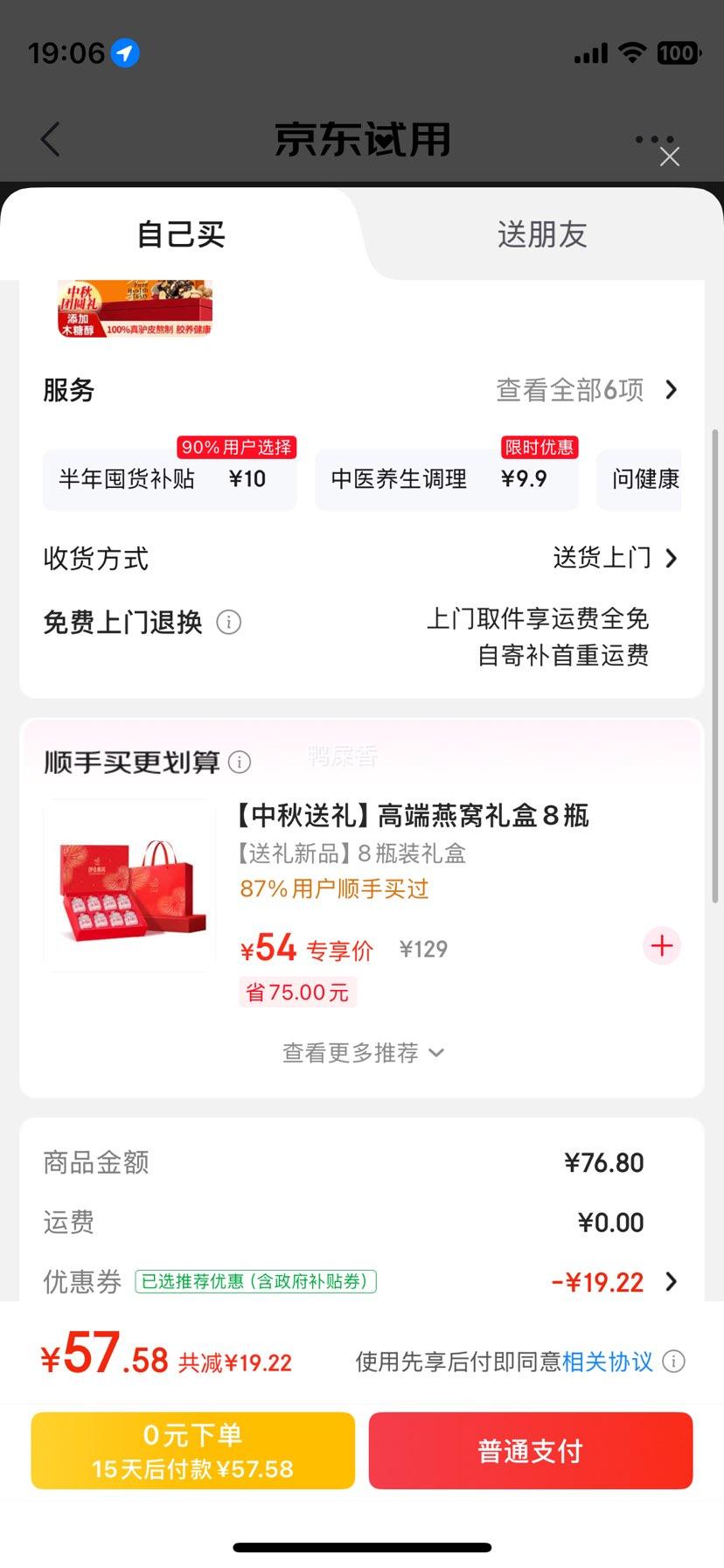Select the 中医养生调理 ¥9.9 service
The width and height of the screenshot is (724, 1568).
[x=446, y=479]
